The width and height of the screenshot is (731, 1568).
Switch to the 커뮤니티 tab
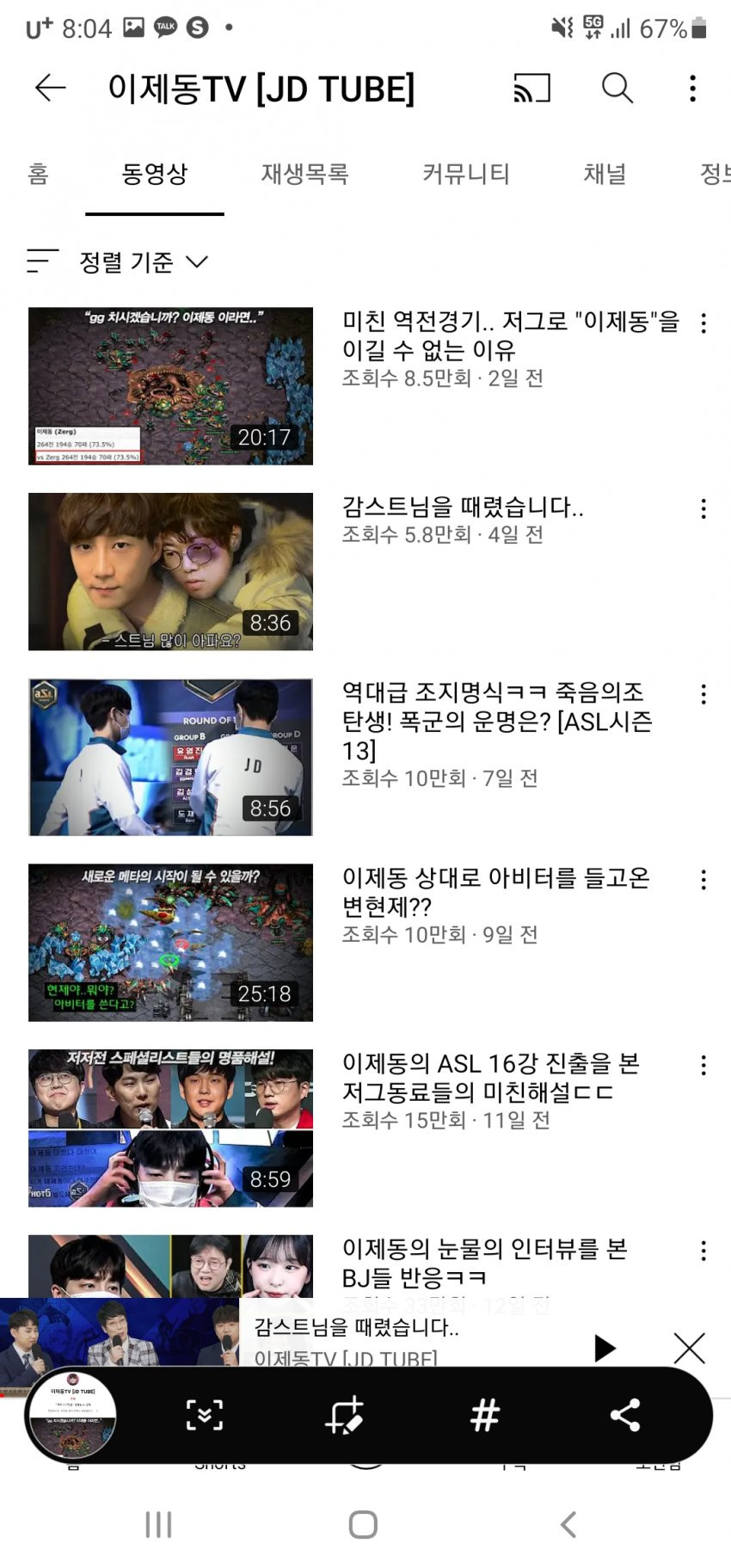[x=465, y=174]
